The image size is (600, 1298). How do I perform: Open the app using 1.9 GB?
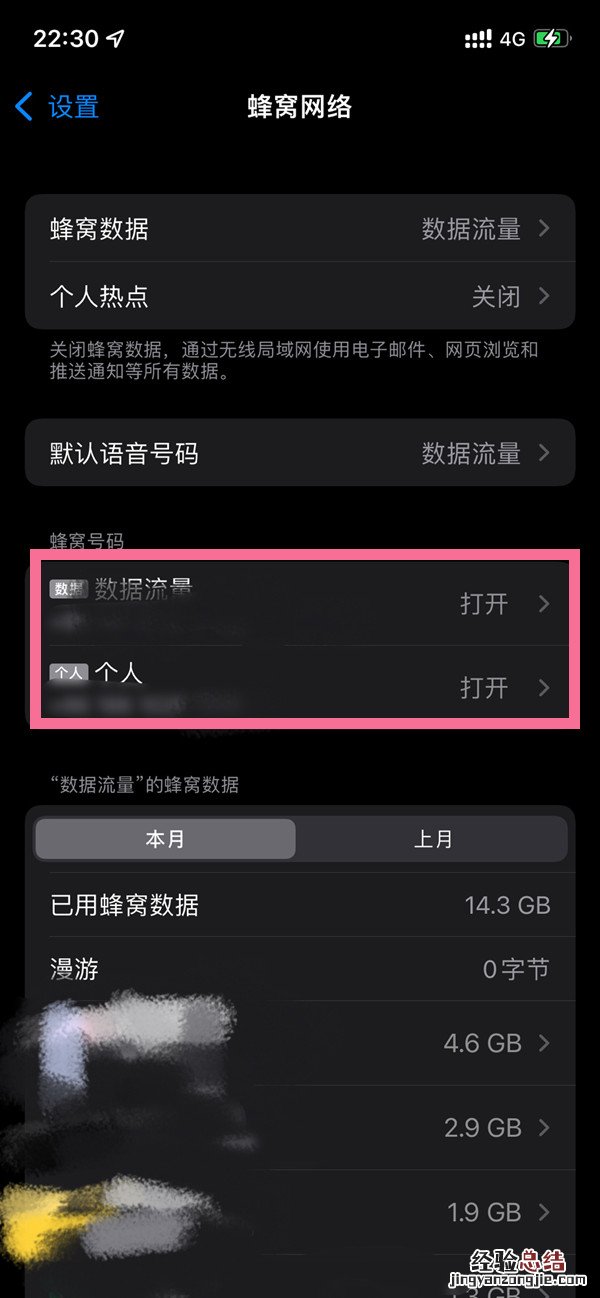[300, 1212]
